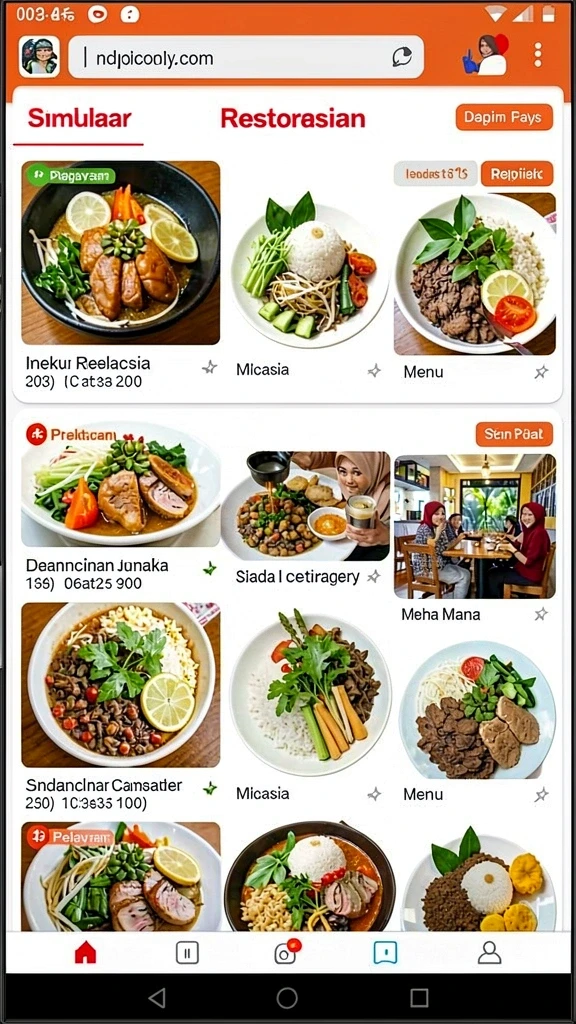This screenshot has height=1024, width=576.
Task: Favorite the first Micasia item with its star
Action: [374, 371]
